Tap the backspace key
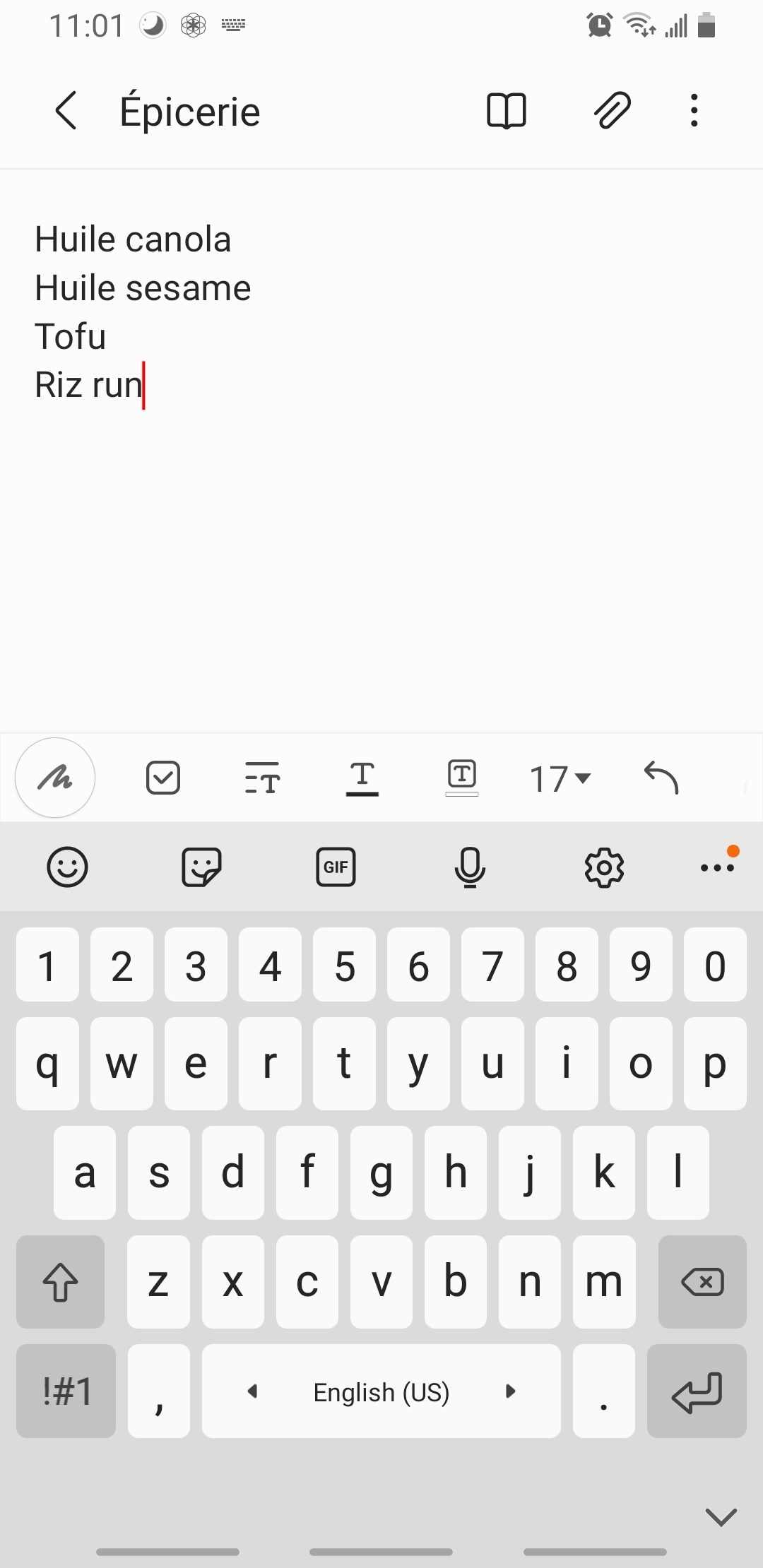Image resolution: width=763 pixels, height=1568 pixels. 702,1282
